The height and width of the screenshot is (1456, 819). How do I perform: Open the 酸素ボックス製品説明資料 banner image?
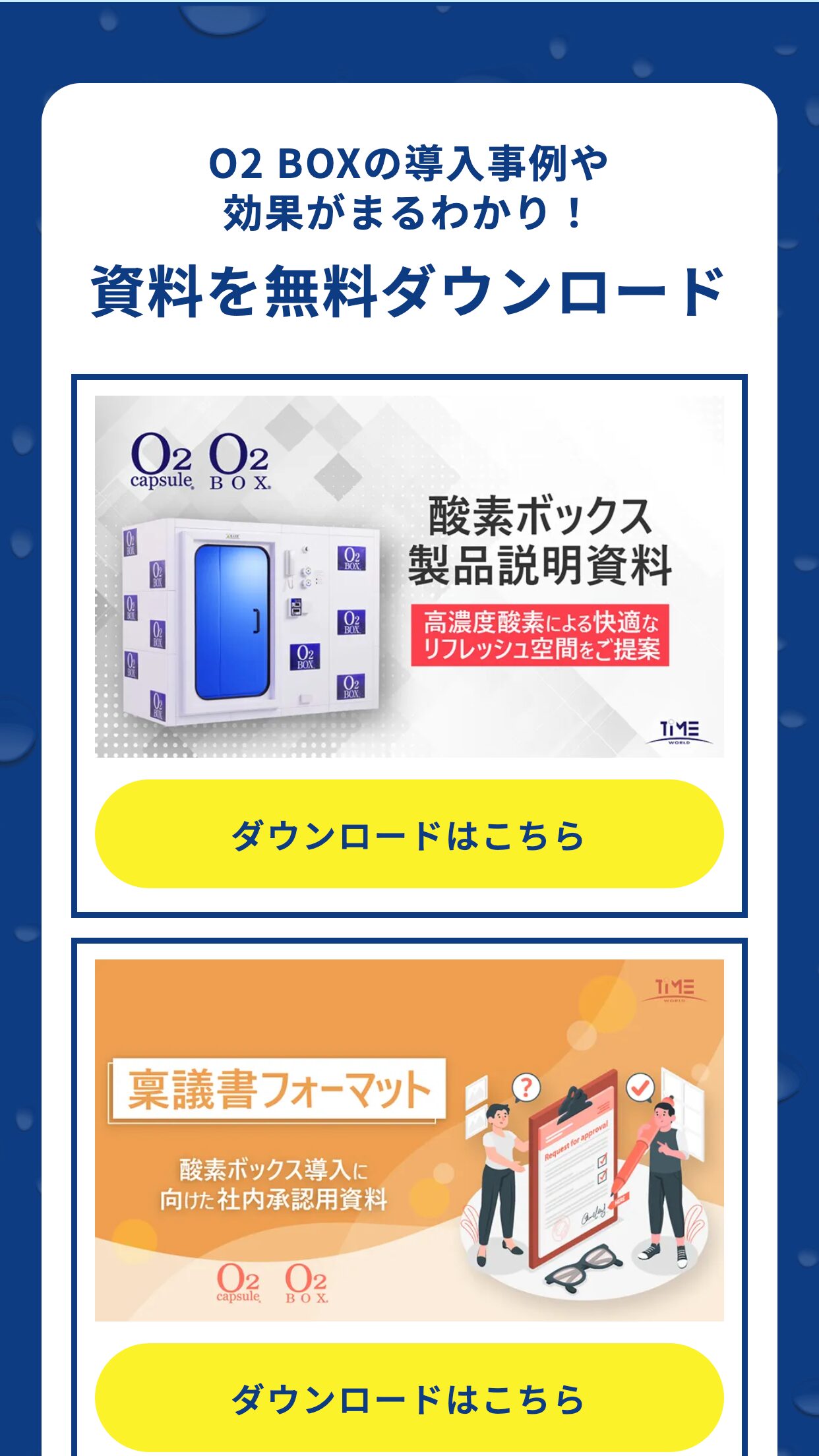pos(409,576)
